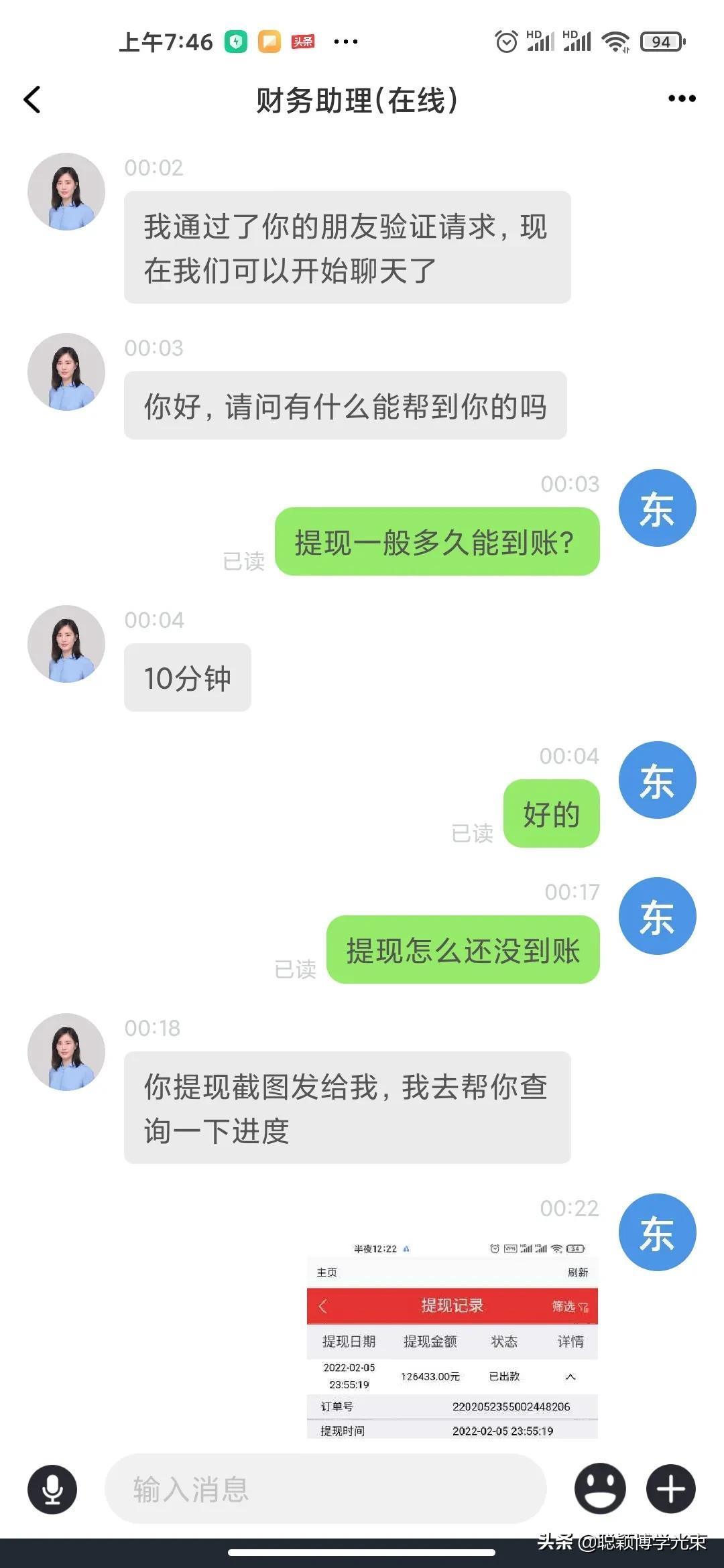
Task: View the sent 提现记录 screenshot image
Action: pos(452,1337)
